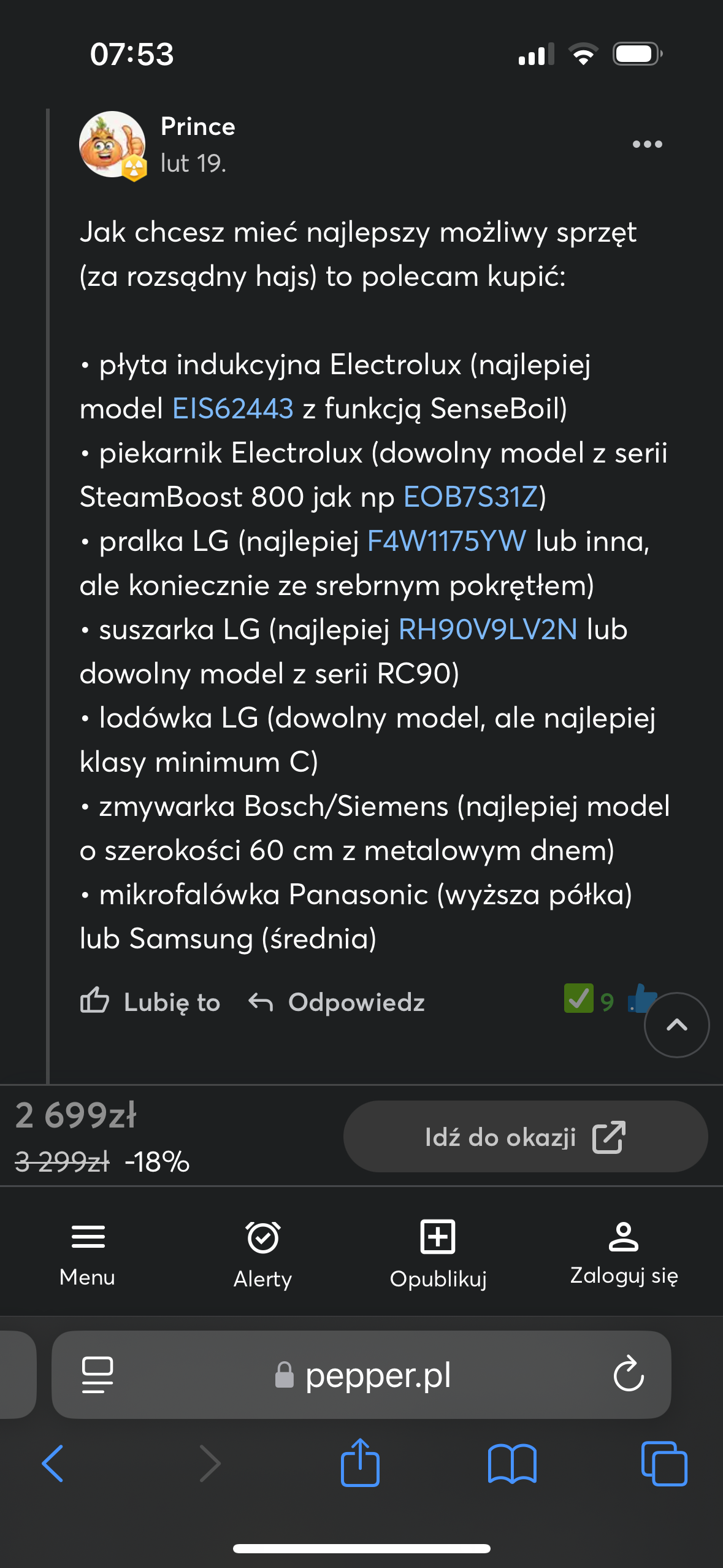
Task: Switch to the Alerty tab
Action: (x=263, y=1251)
